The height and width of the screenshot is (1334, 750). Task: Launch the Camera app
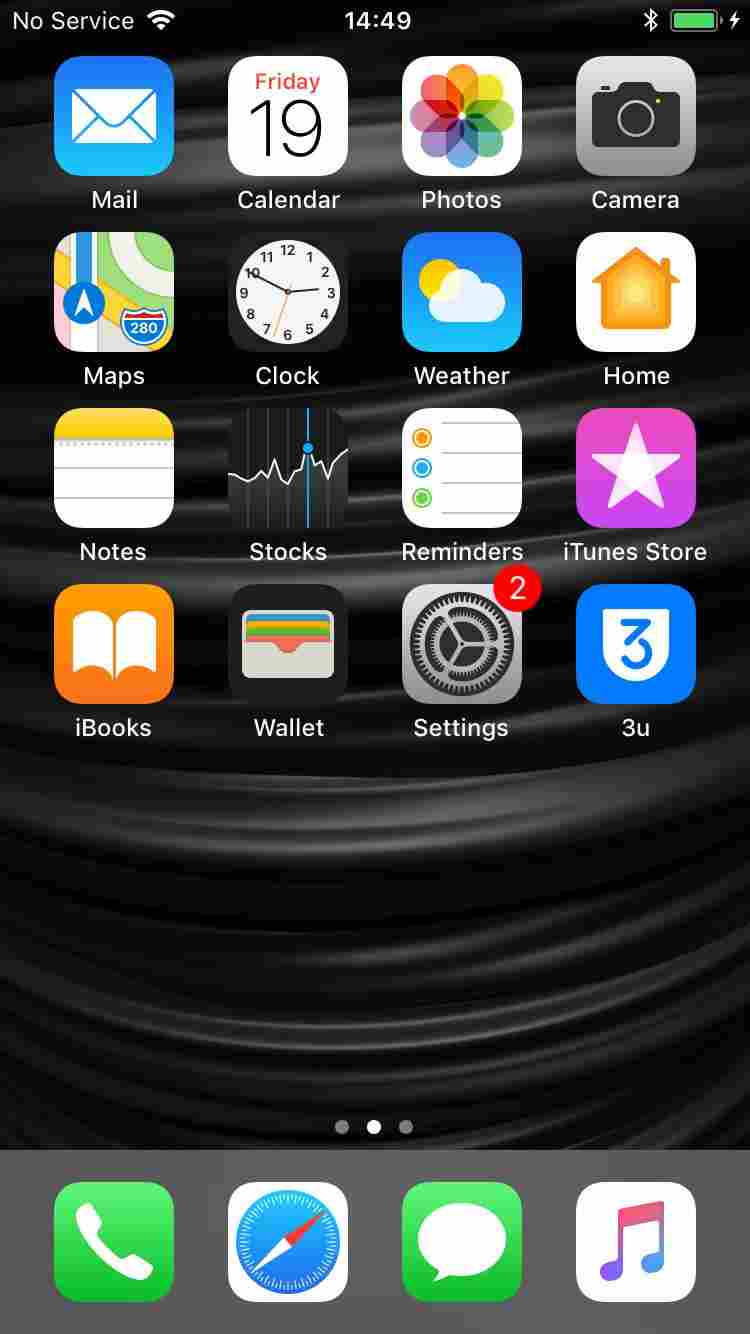(636, 116)
